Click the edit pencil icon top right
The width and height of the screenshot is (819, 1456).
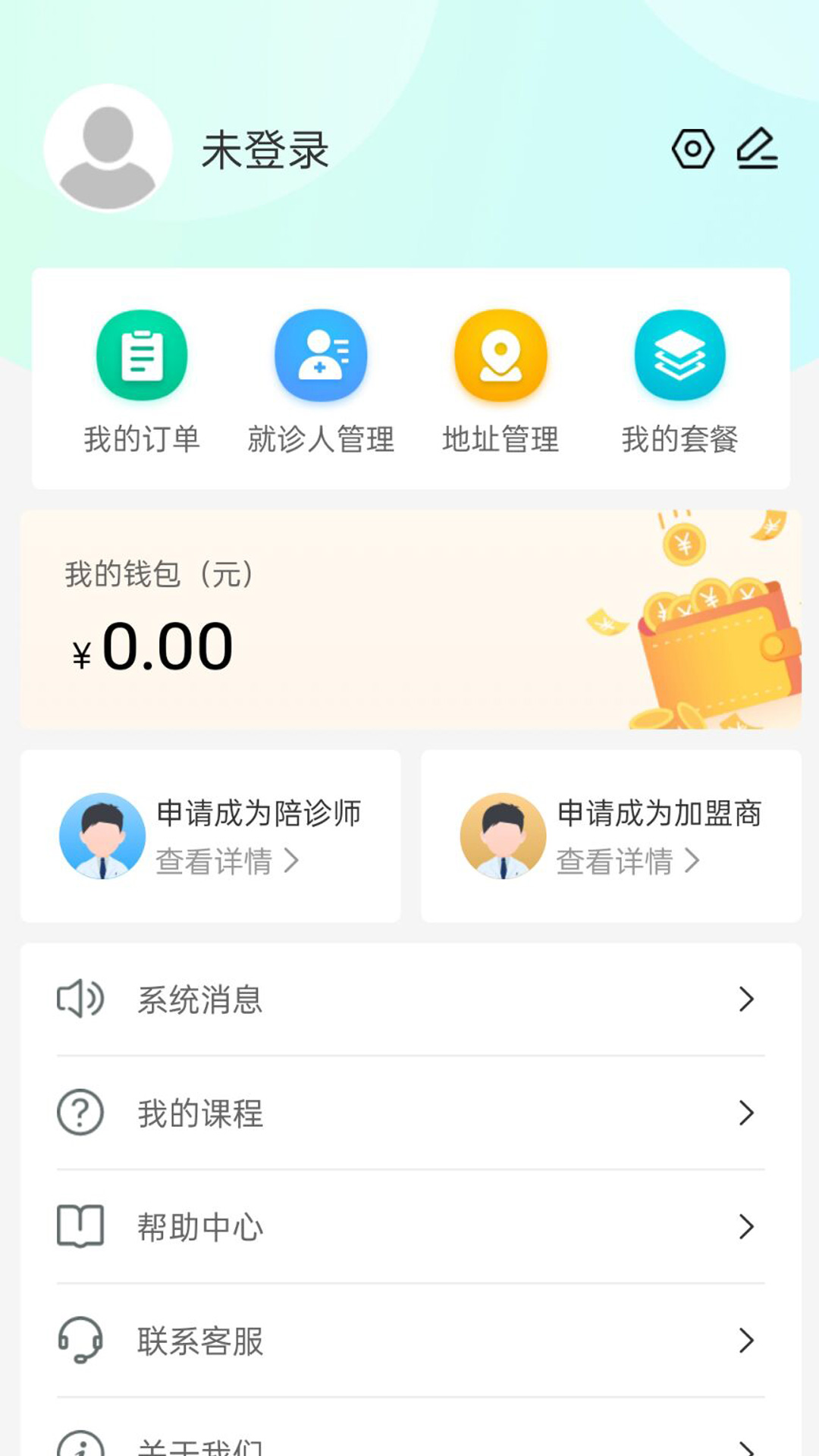tap(758, 150)
